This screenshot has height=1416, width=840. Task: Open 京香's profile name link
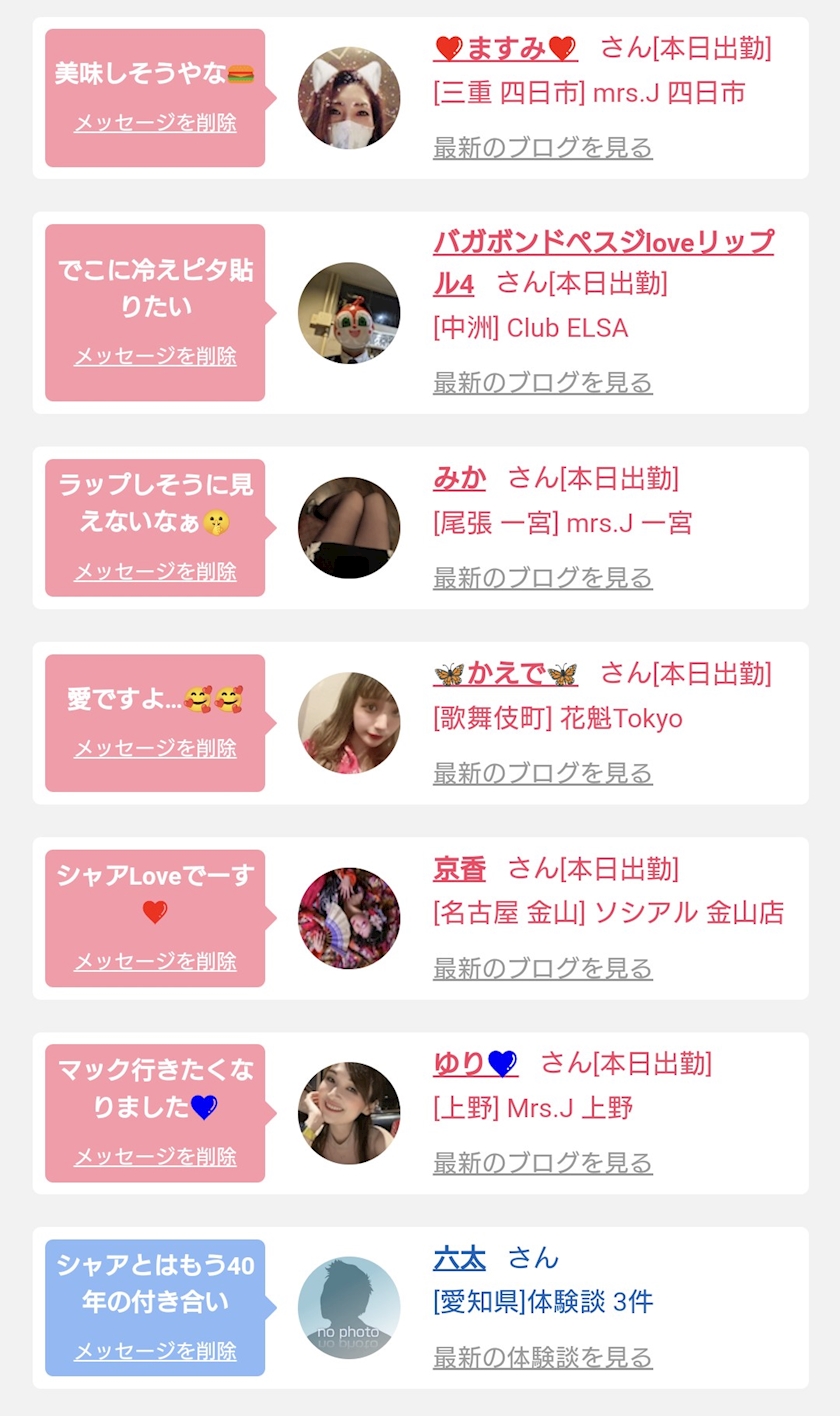459,868
